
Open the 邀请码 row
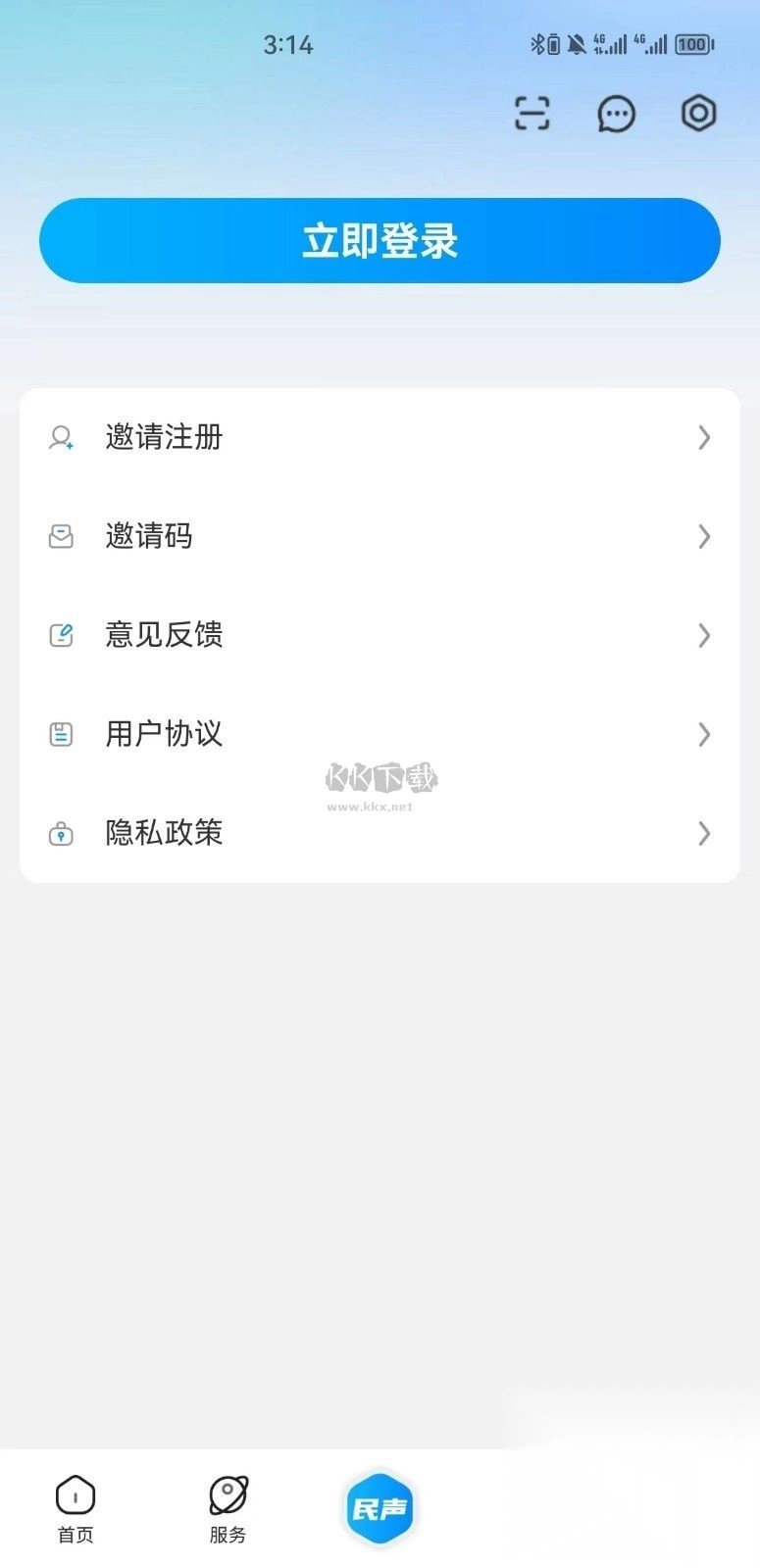tap(380, 536)
